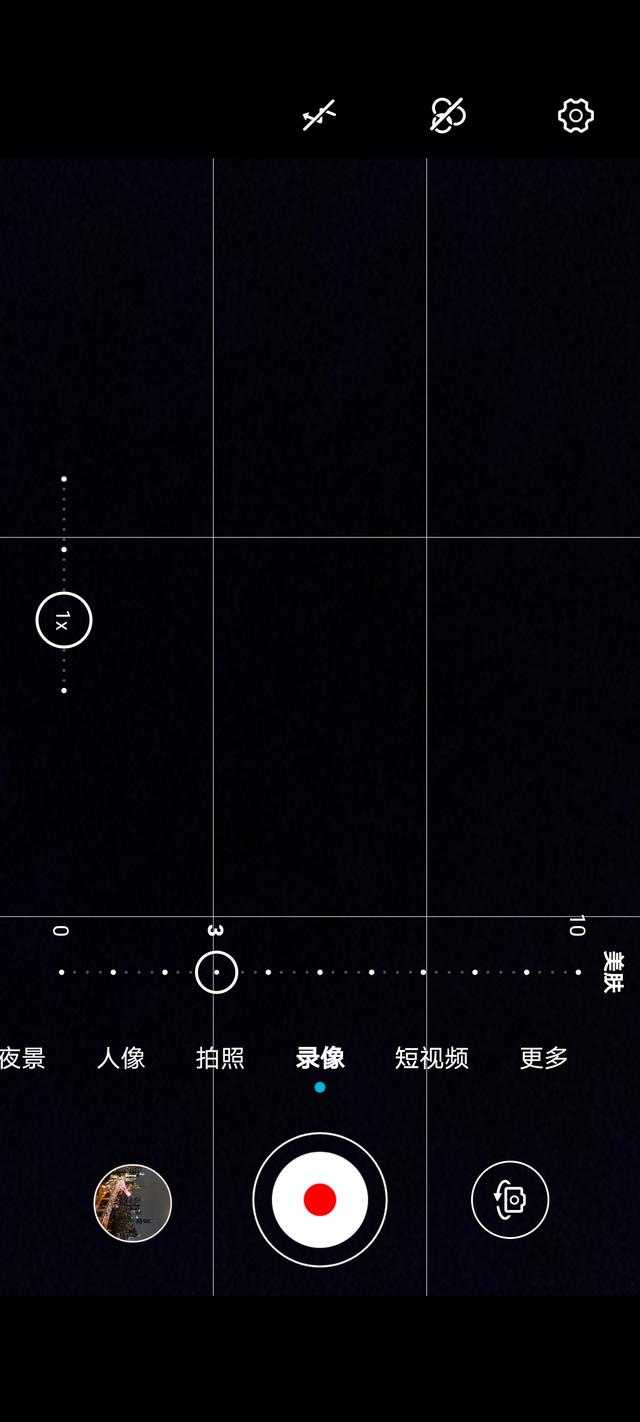Viewport: 640px width, 1422px height.
Task: Switch to 拍照 photo mode
Action: [x=220, y=1058]
